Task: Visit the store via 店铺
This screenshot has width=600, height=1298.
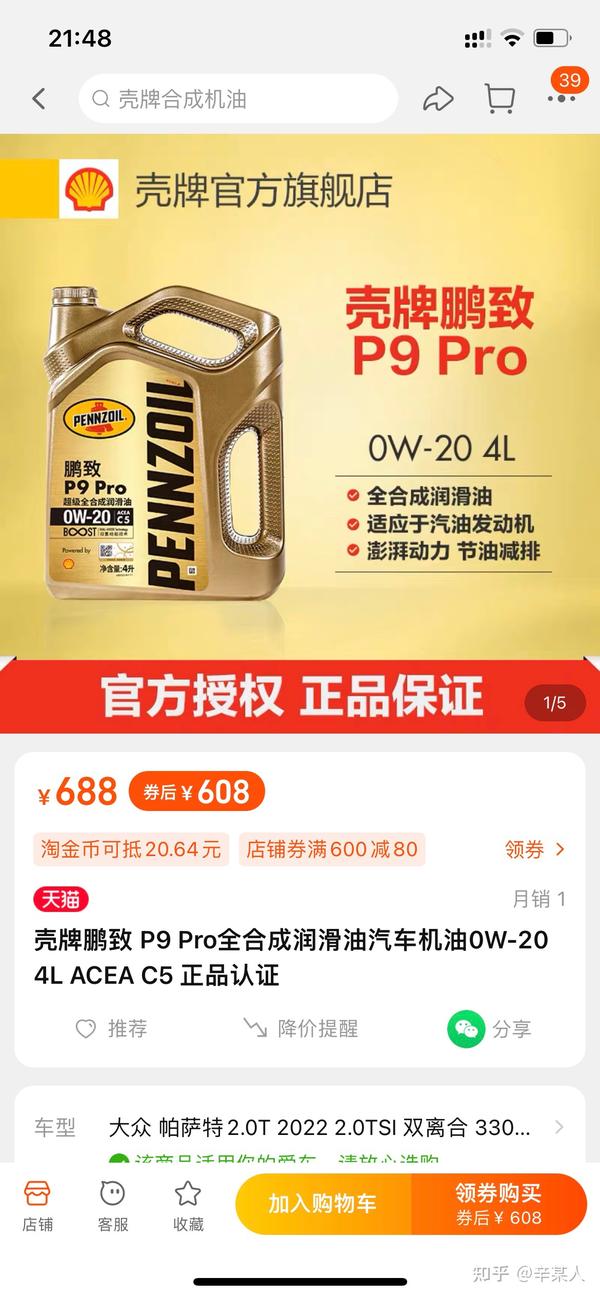Action: (37, 1204)
